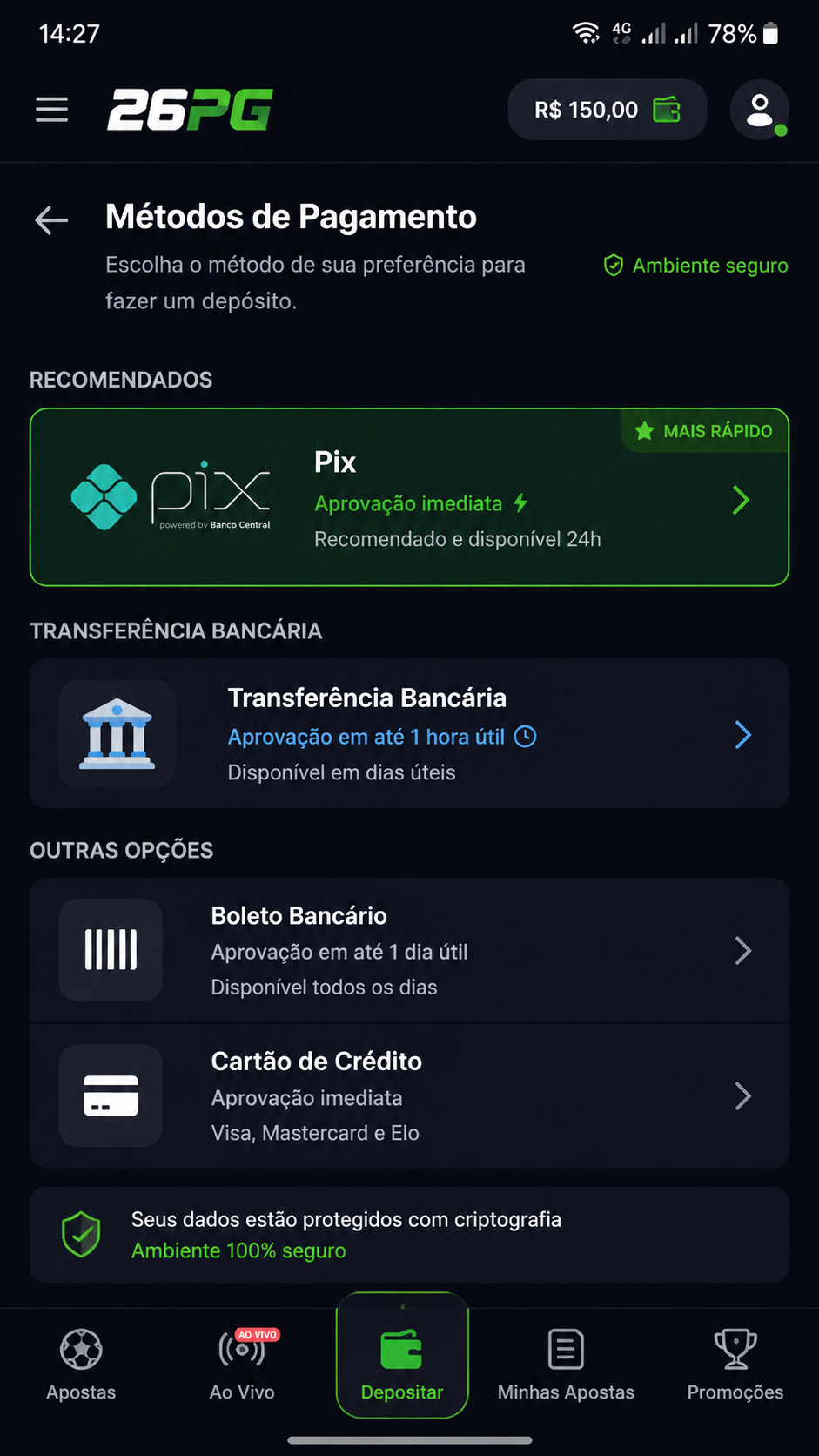
Task: Tap the R$ 150,00 wallet balance button
Action: [608, 110]
